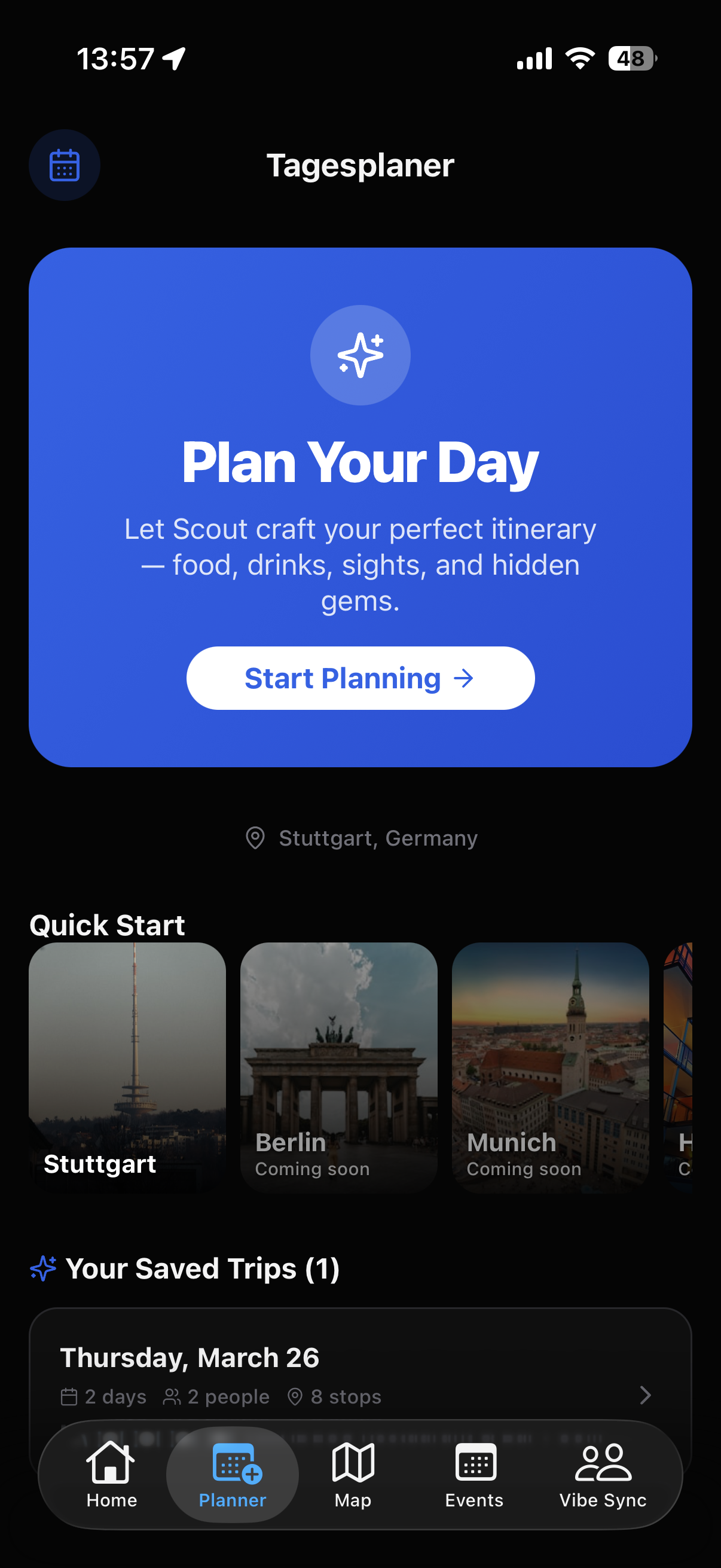
Task: Tap Start Planning button
Action: [x=360, y=678]
